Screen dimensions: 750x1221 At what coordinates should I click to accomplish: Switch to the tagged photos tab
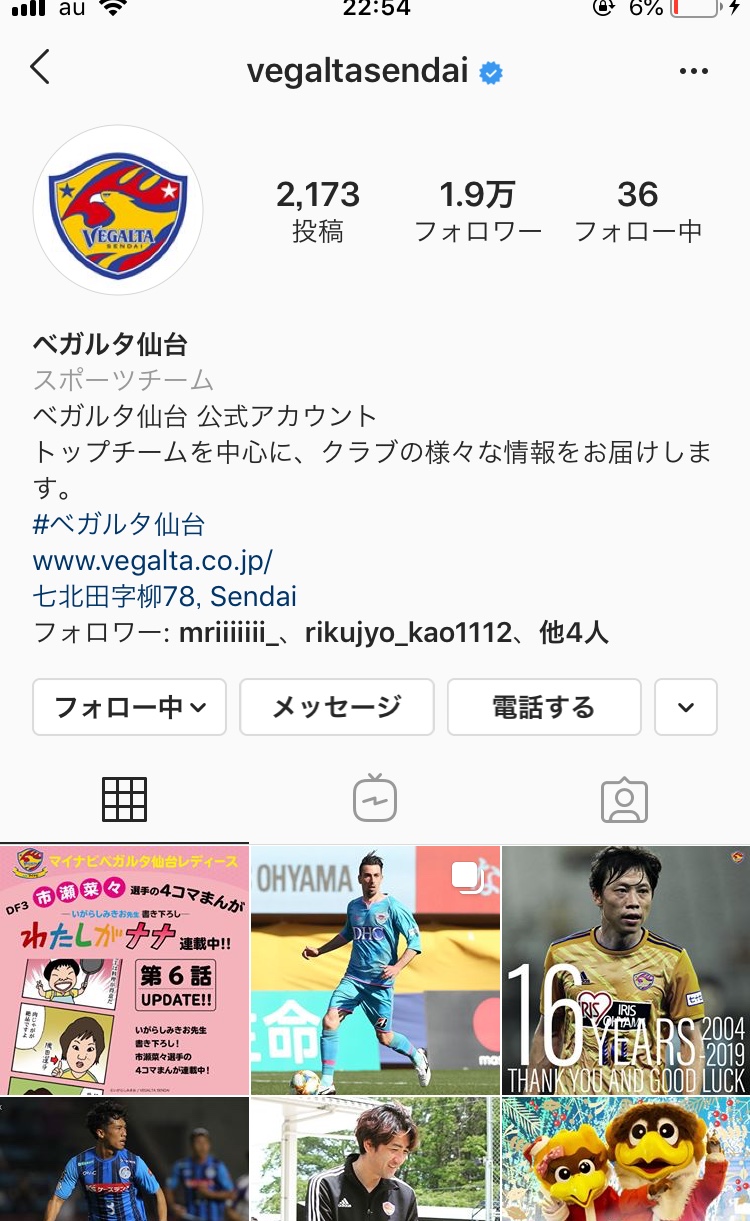(625, 800)
